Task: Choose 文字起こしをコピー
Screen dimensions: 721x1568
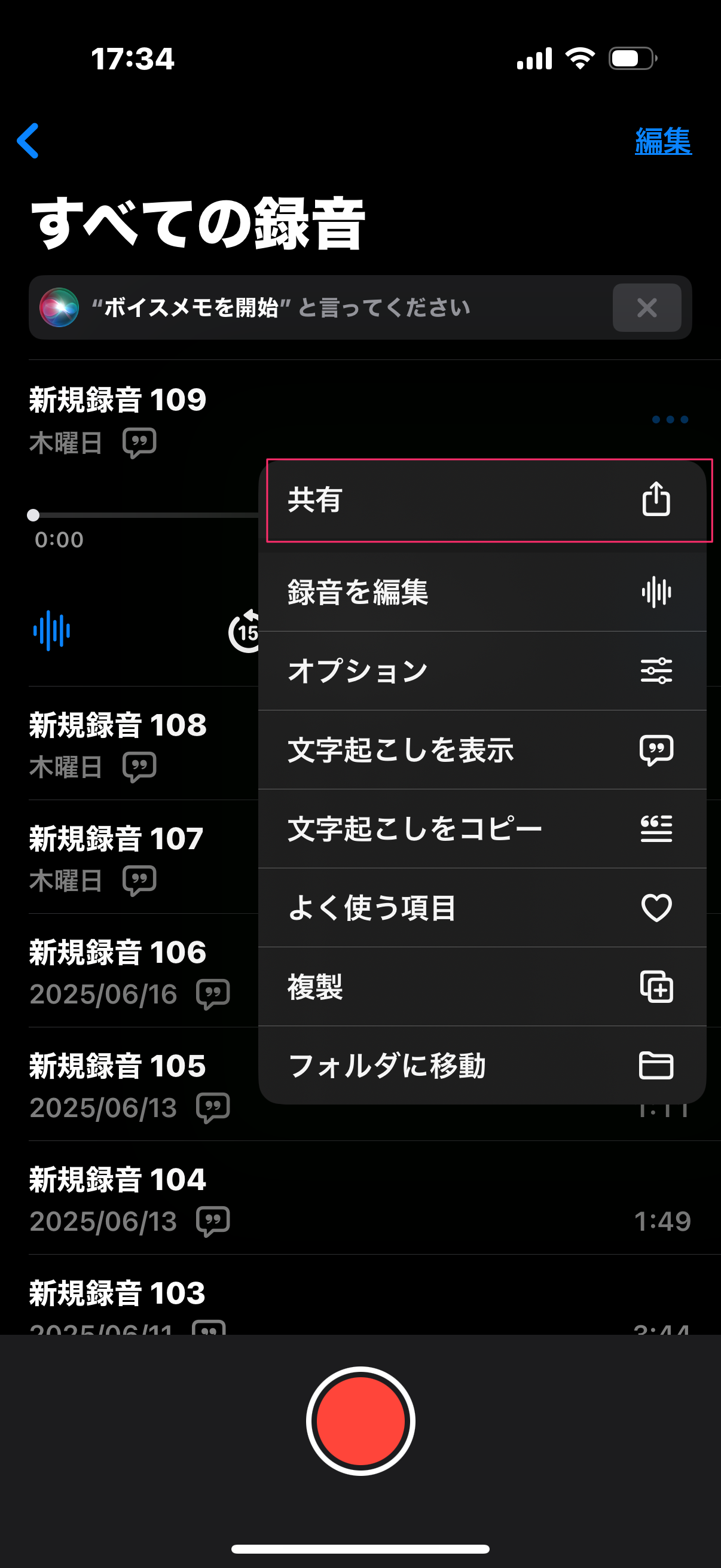Action: (482, 829)
